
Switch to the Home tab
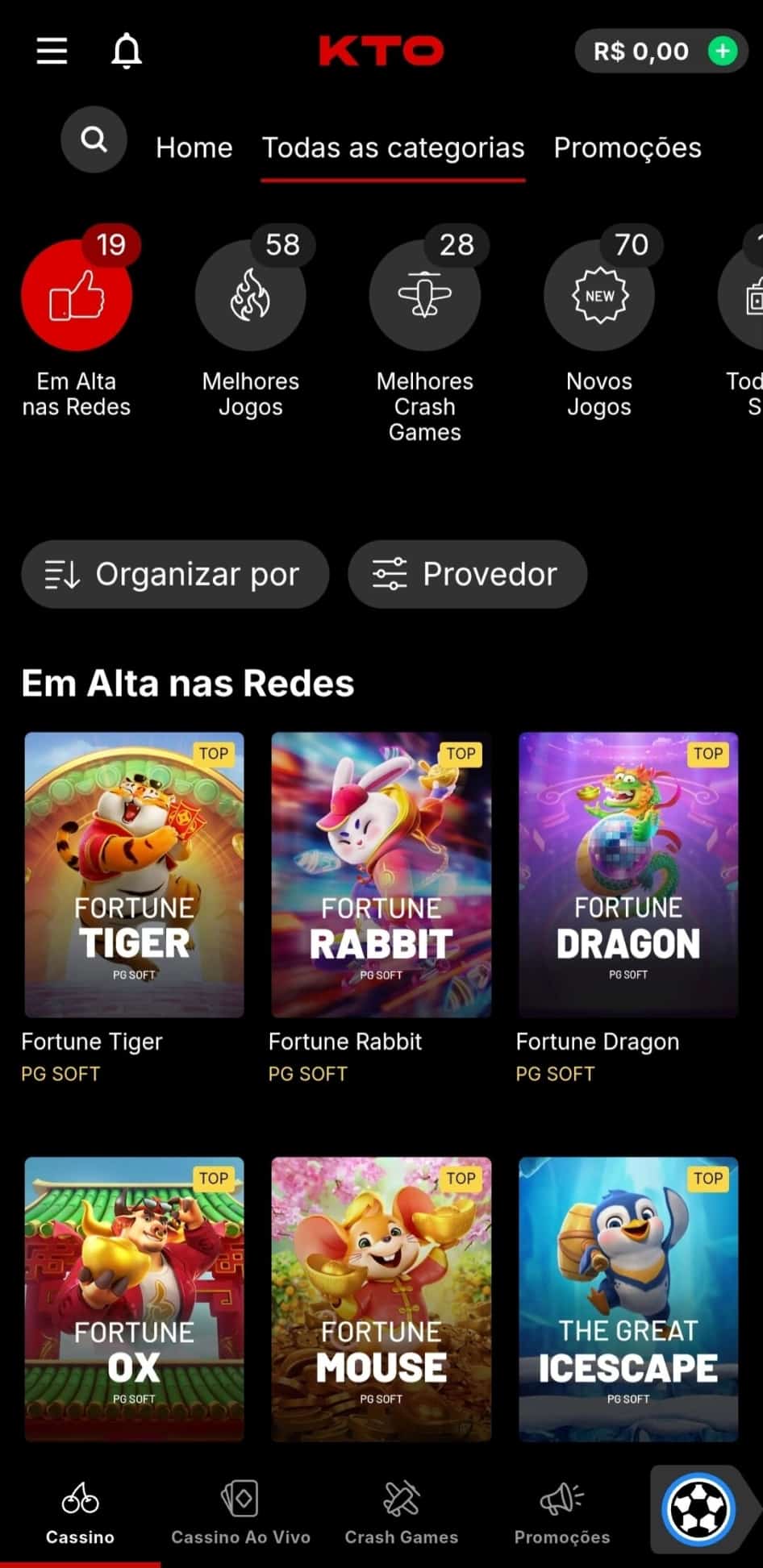click(194, 148)
